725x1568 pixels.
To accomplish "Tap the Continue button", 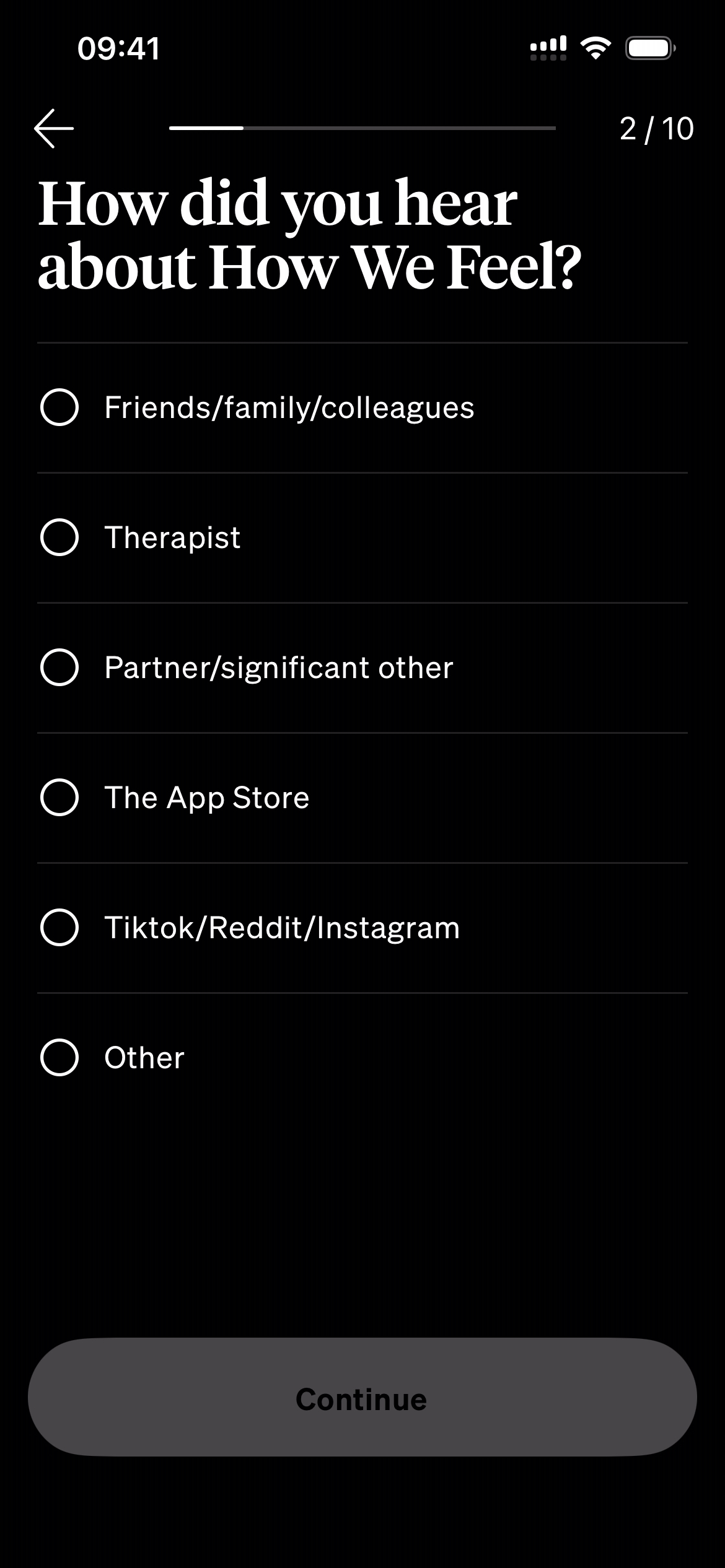I will point(362,1400).
